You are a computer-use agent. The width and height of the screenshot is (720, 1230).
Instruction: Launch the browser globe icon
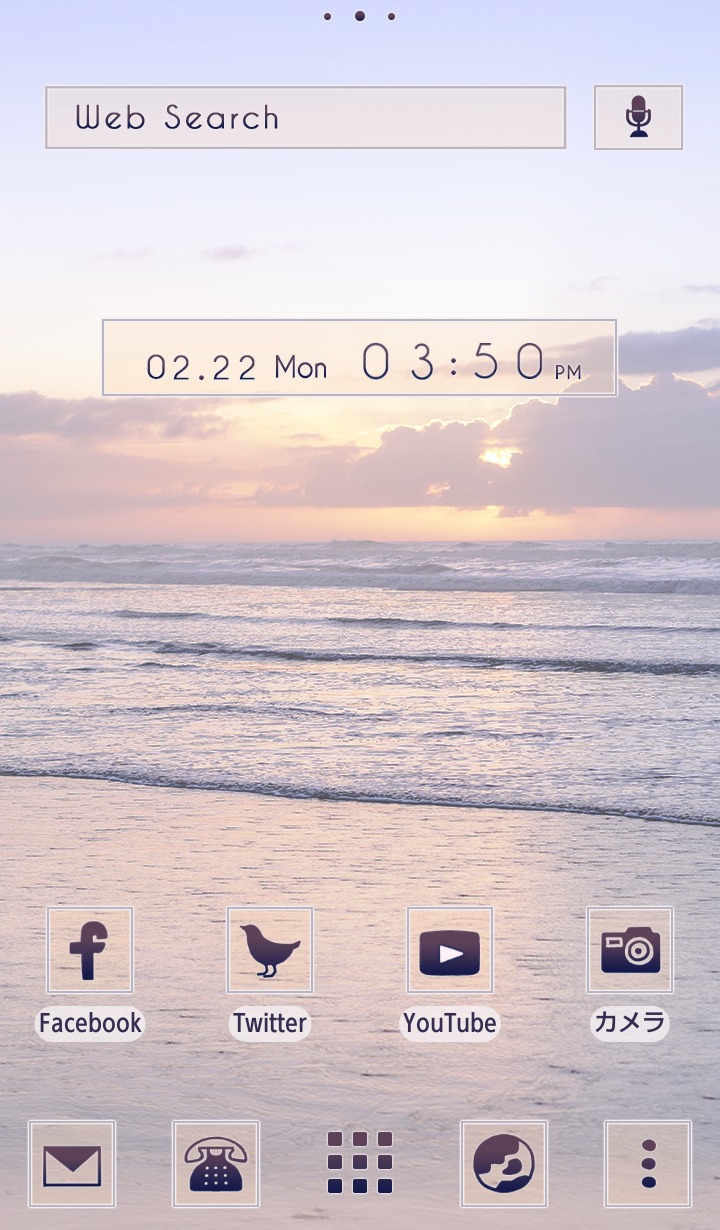[504, 1163]
